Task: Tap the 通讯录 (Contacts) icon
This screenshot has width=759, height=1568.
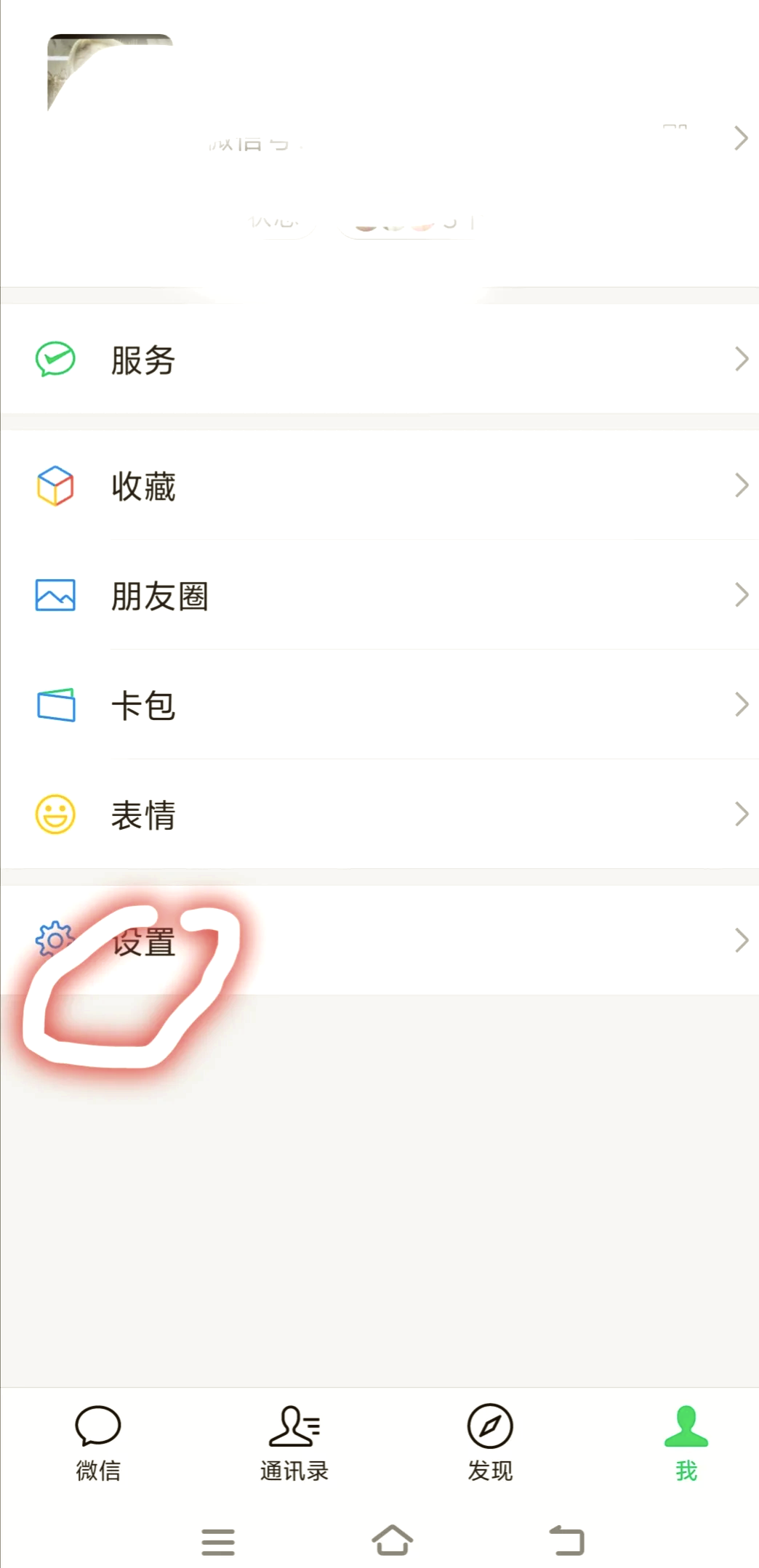Action: (x=294, y=1426)
